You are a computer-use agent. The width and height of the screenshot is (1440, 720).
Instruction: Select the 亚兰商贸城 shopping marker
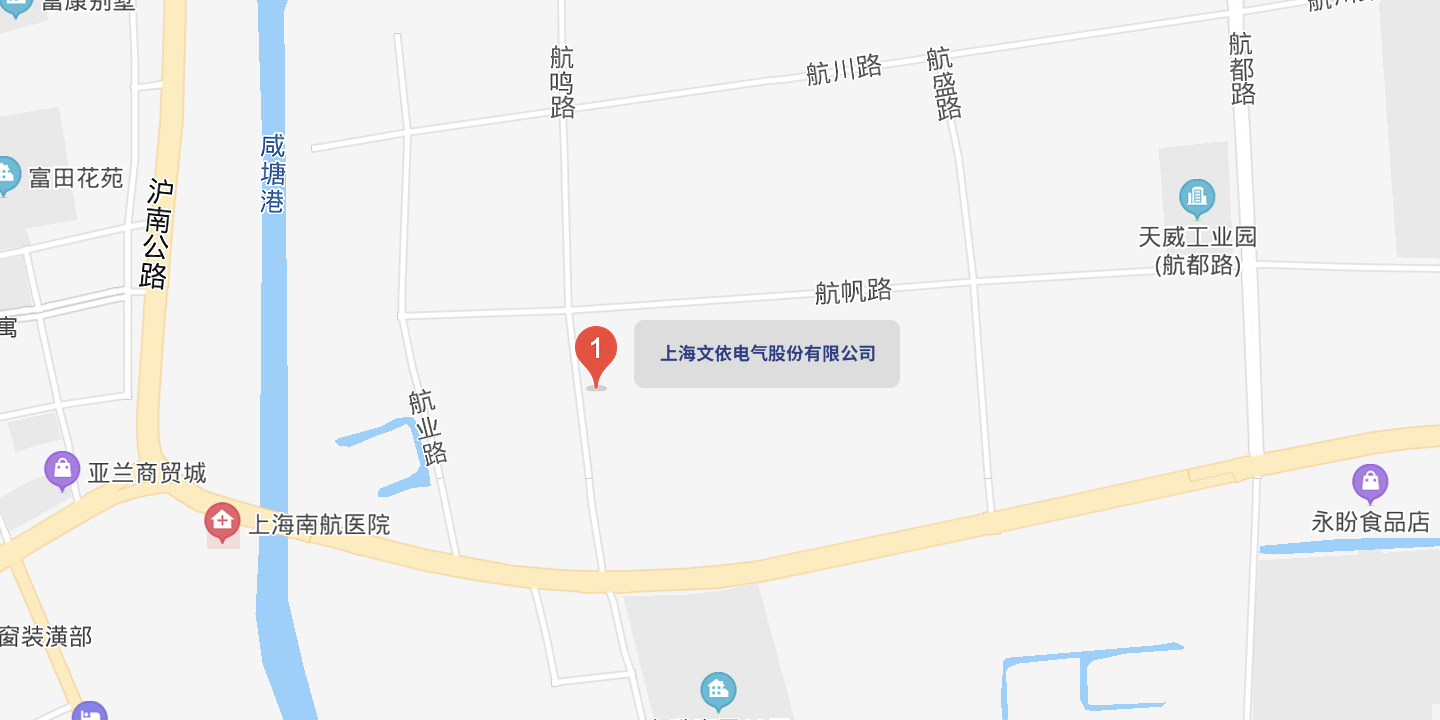coord(63,469)
